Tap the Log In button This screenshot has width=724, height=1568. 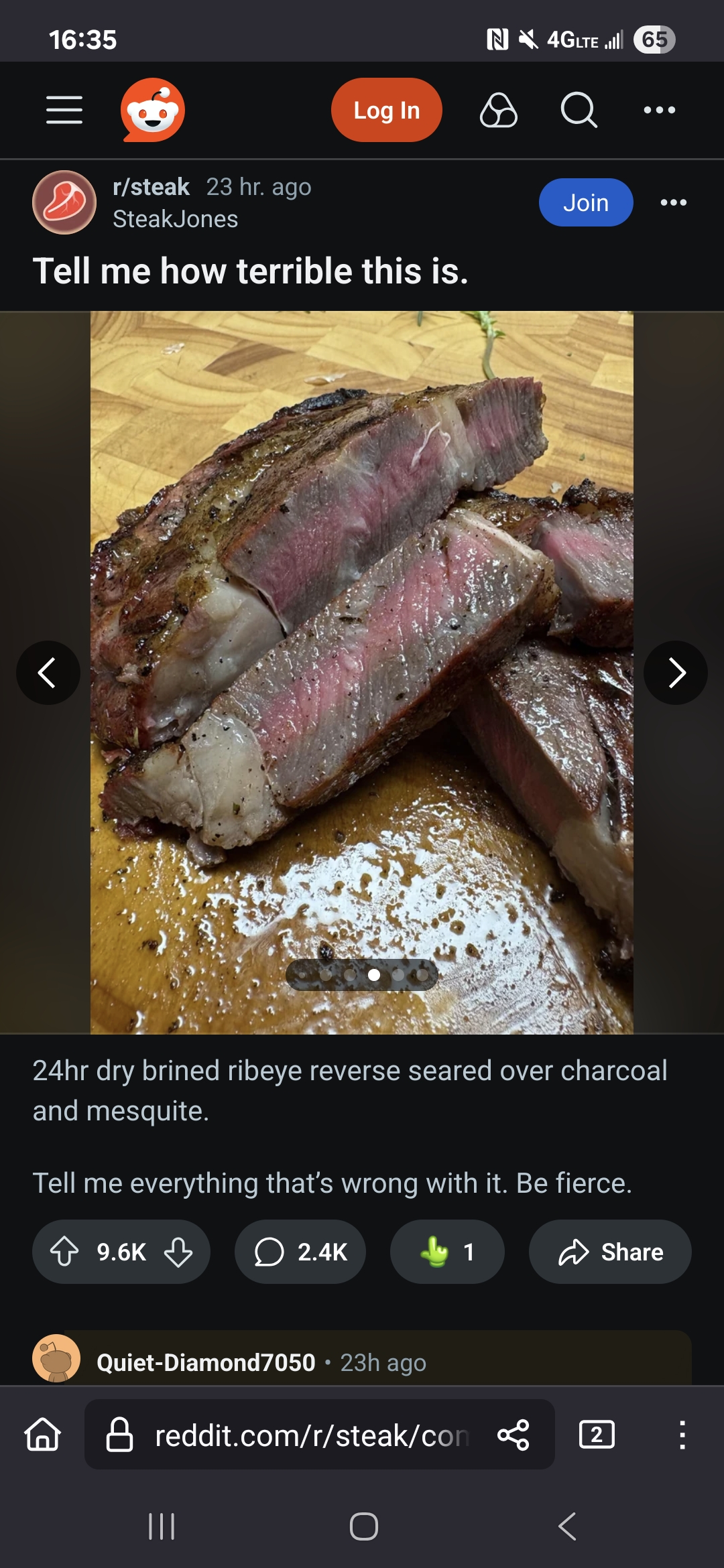point(387,110)
